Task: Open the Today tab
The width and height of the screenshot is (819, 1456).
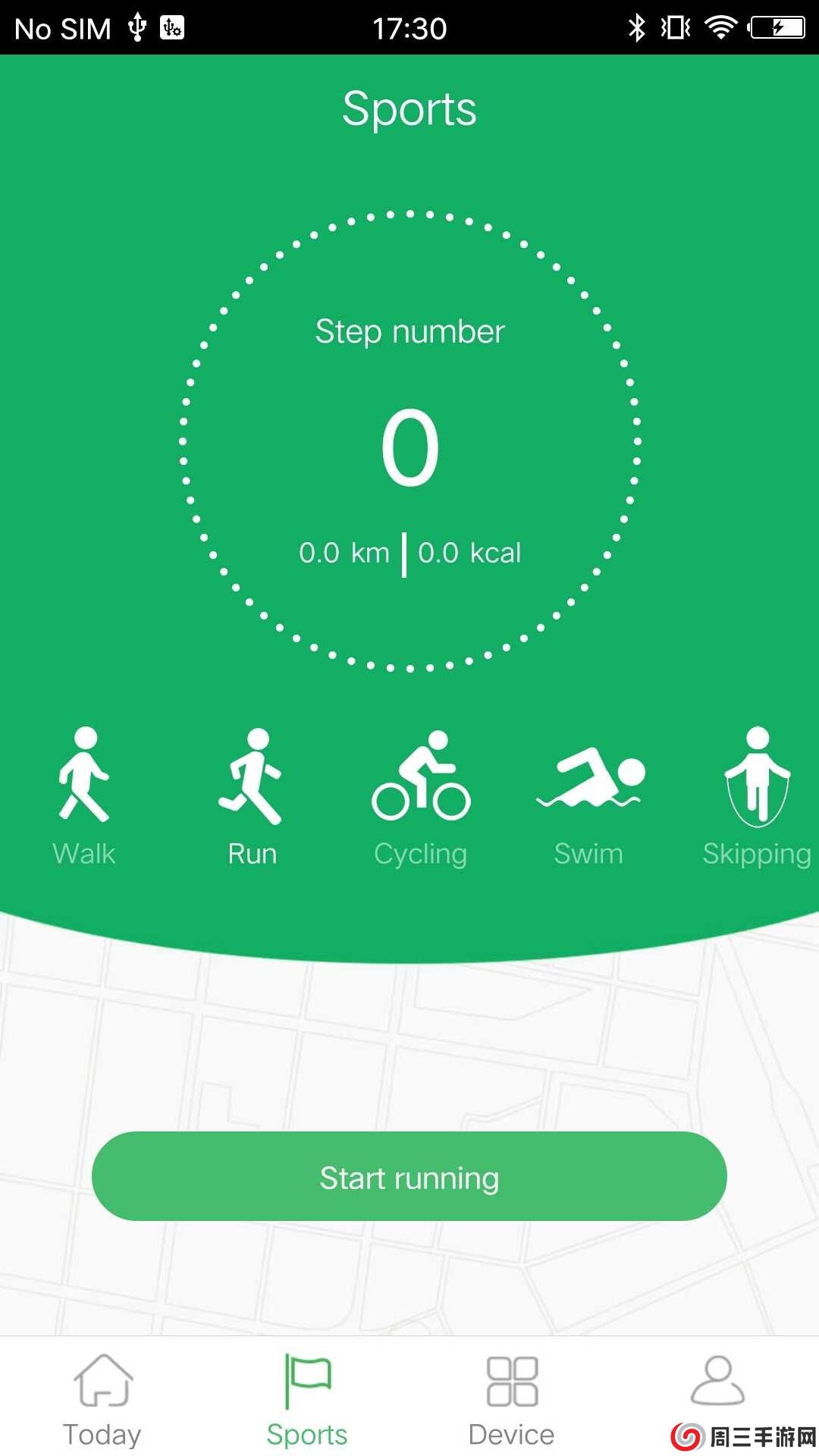Action: pyautogui.click(x=102, y=1400)
